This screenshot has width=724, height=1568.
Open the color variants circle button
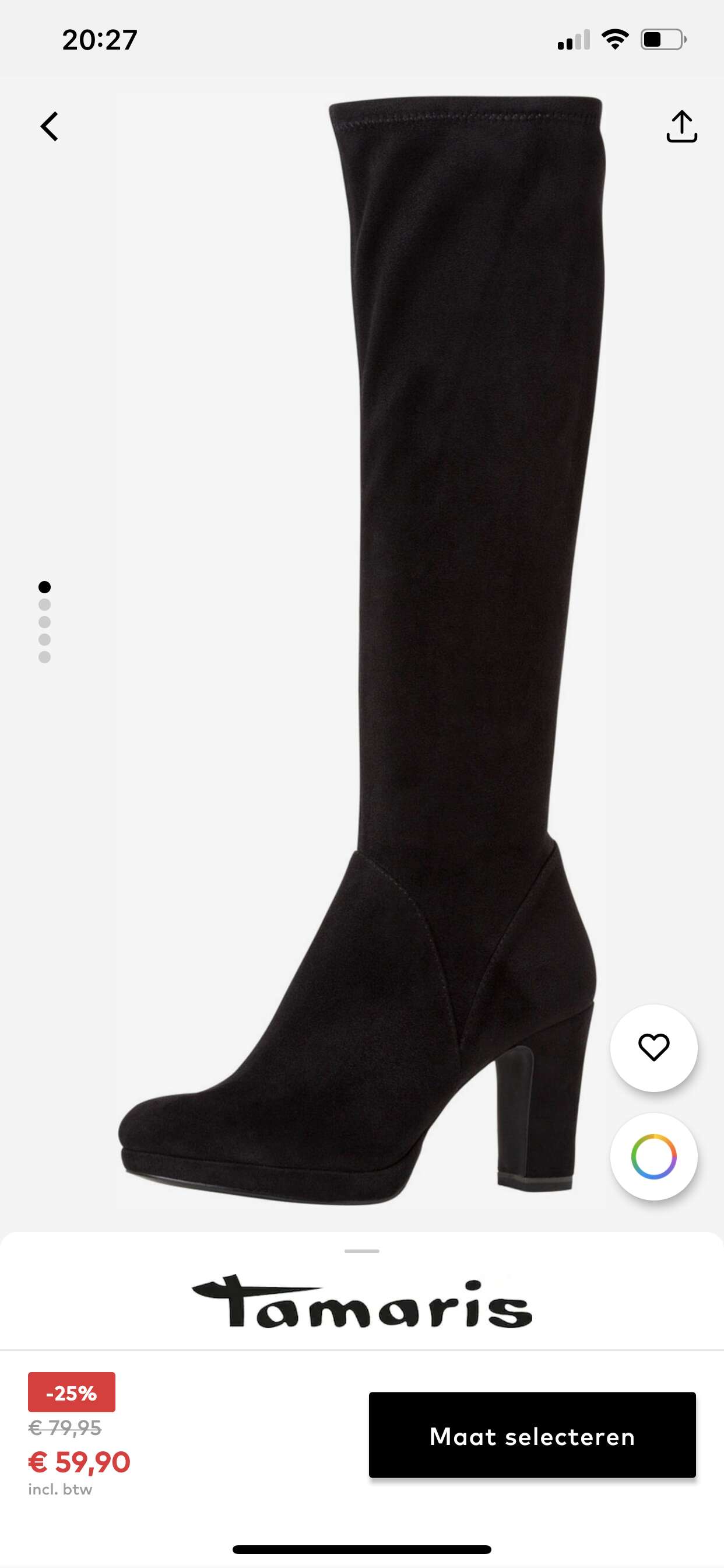pyautogui.click(x=653, y=1157)
